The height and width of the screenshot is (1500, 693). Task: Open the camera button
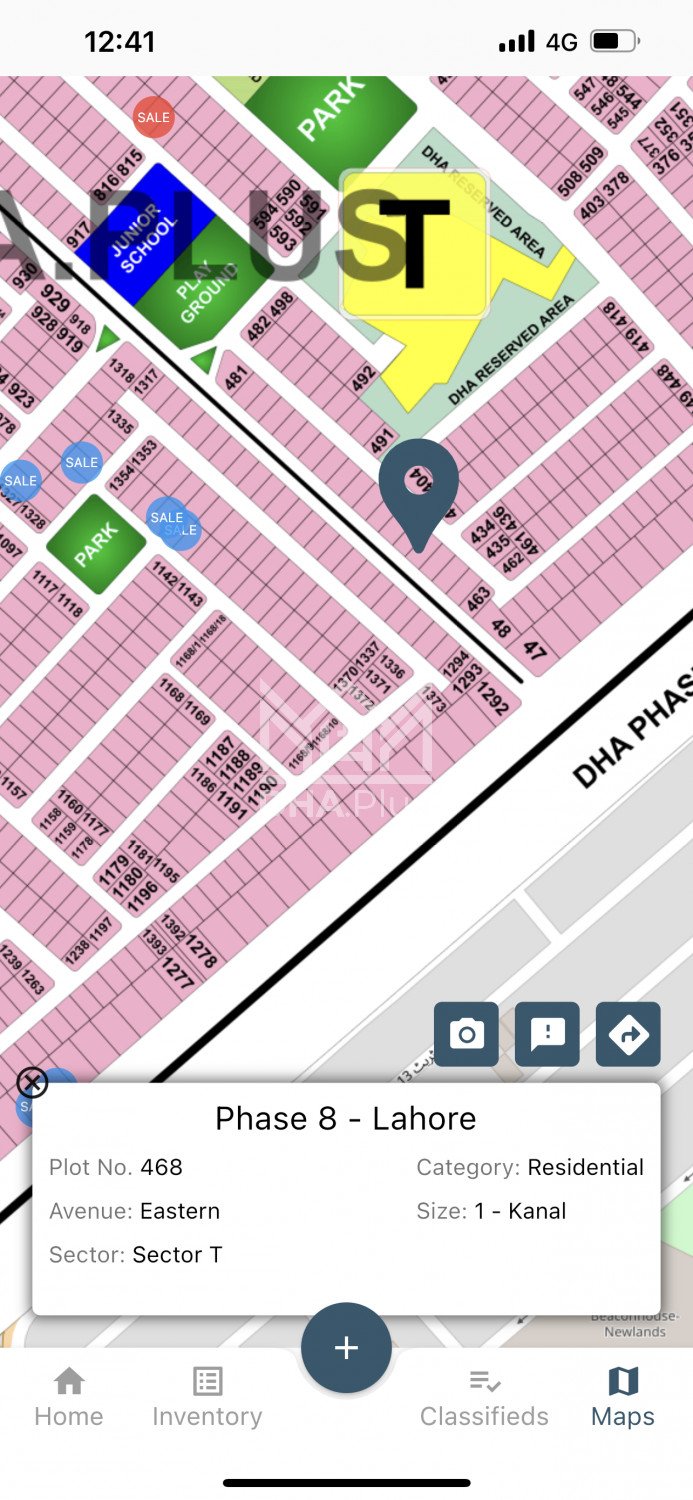(x=466, y=1034)
